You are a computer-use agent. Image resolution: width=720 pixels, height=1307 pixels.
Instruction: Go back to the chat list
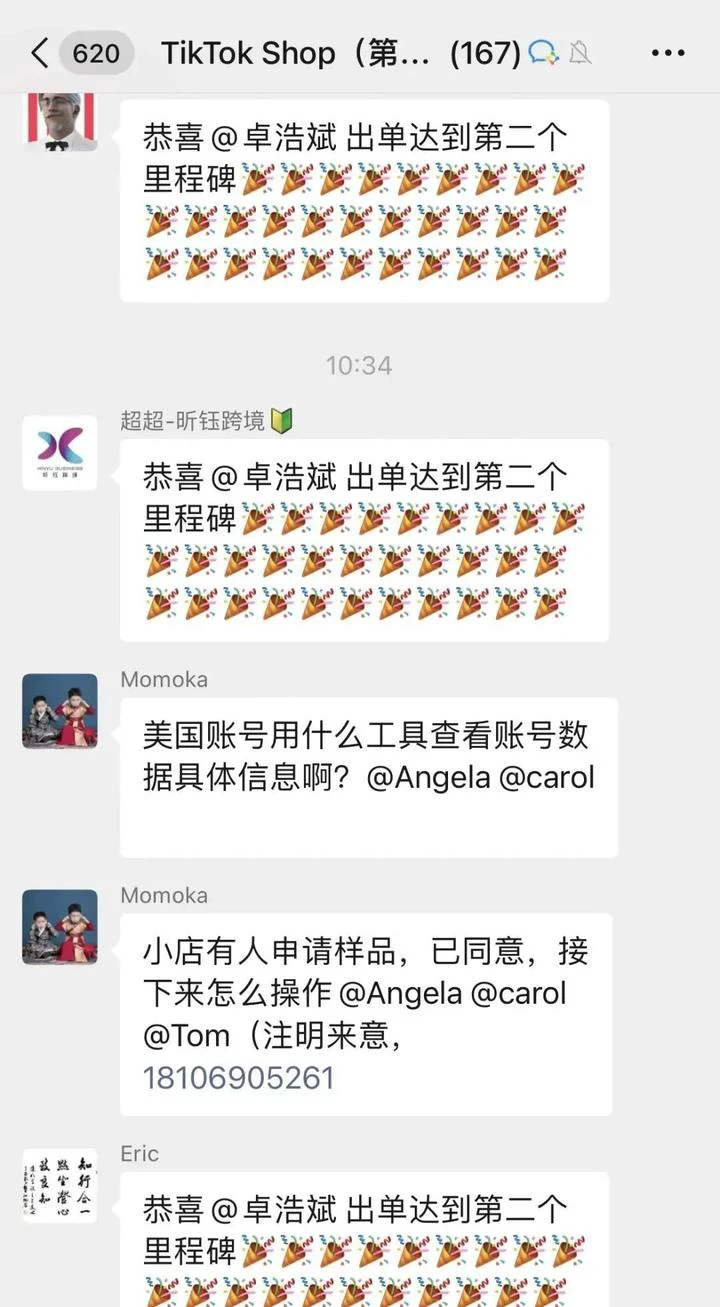coord(40,53)
